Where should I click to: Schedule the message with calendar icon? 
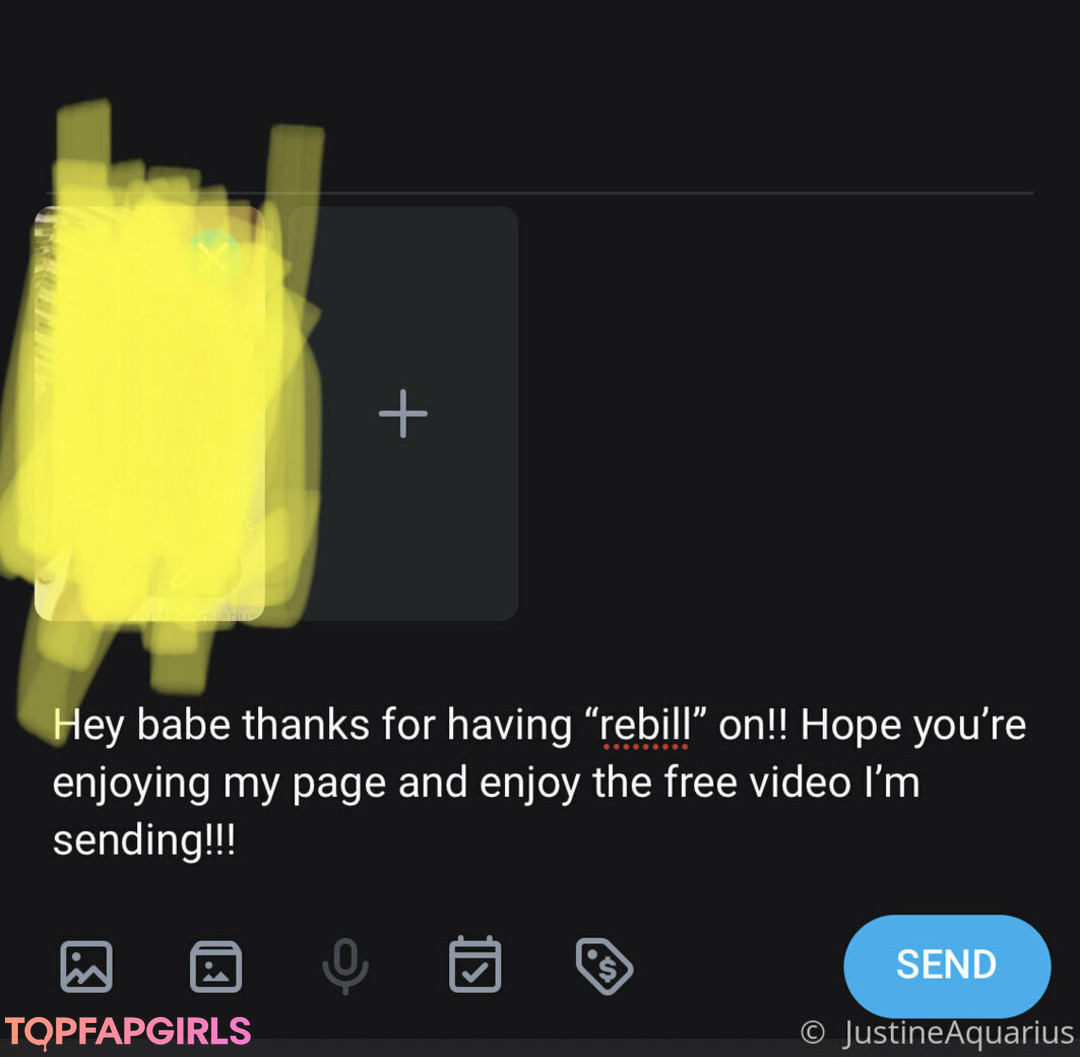pos(474,965)
